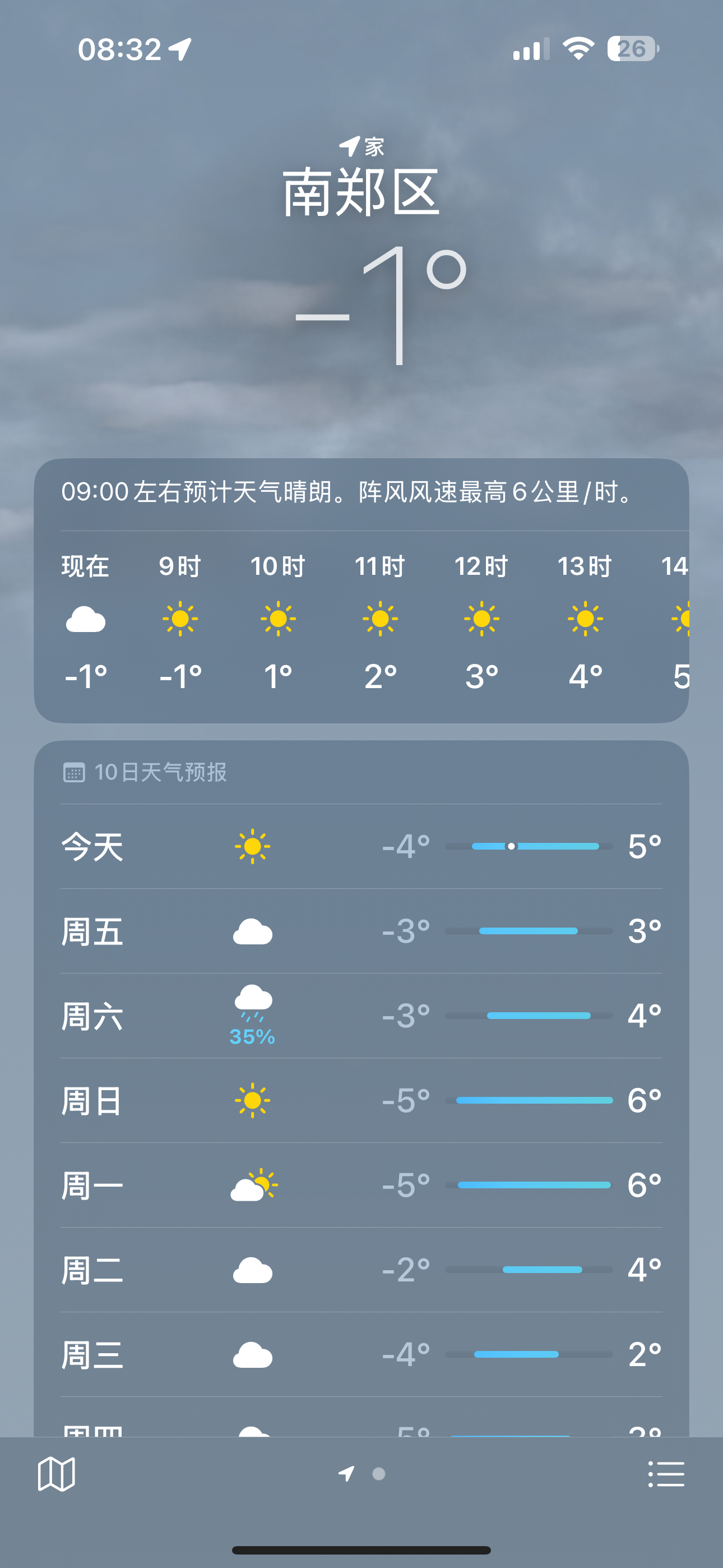Open Wednesday (周三) forecast details
Image resolution: width=723 pixels, height=1568 pixels.
(x=361, y=1354)
